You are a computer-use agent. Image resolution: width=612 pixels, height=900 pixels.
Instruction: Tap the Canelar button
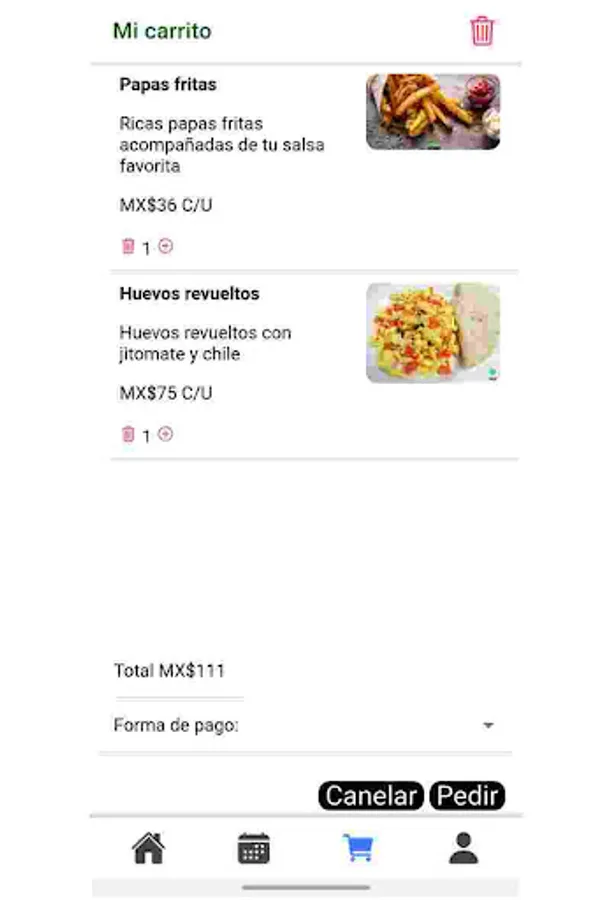[x=371, y=796]
